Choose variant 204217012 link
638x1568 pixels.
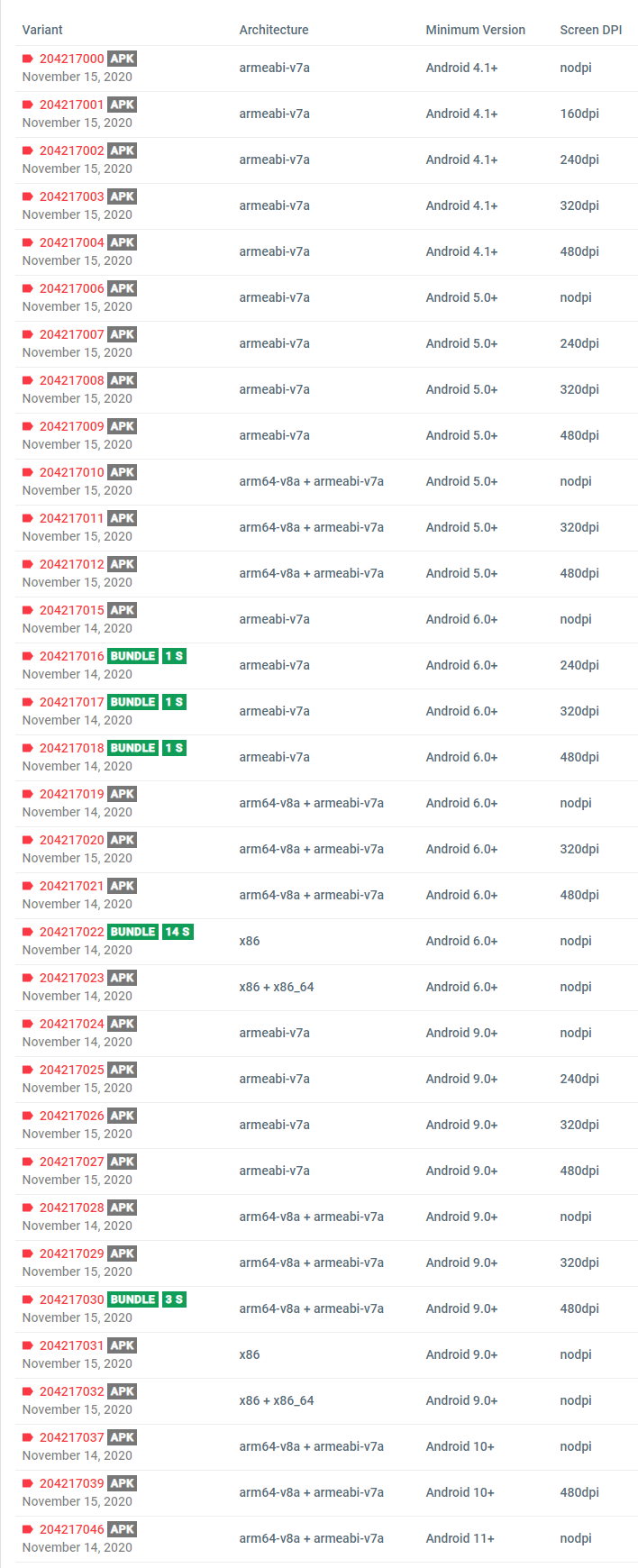(x=71, y=564)
